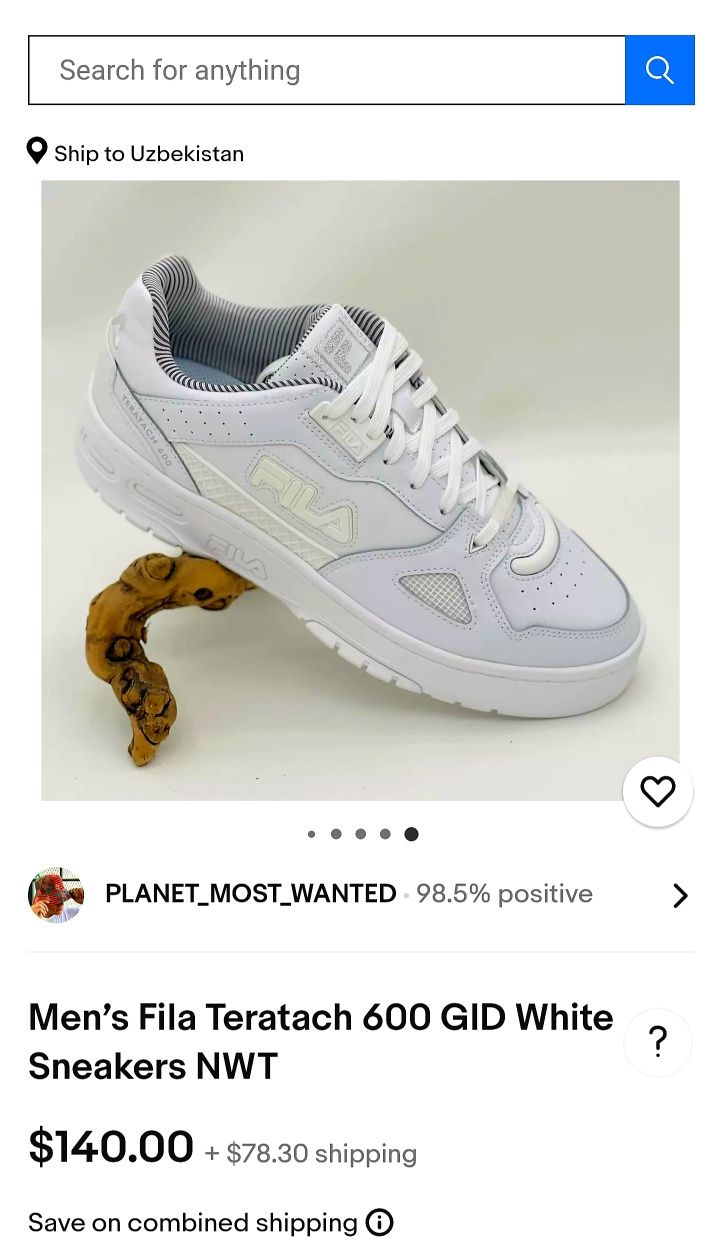Screen dimensions: 720x1250
Task: Open the question mark help button
Action: tap(657, 1042)
